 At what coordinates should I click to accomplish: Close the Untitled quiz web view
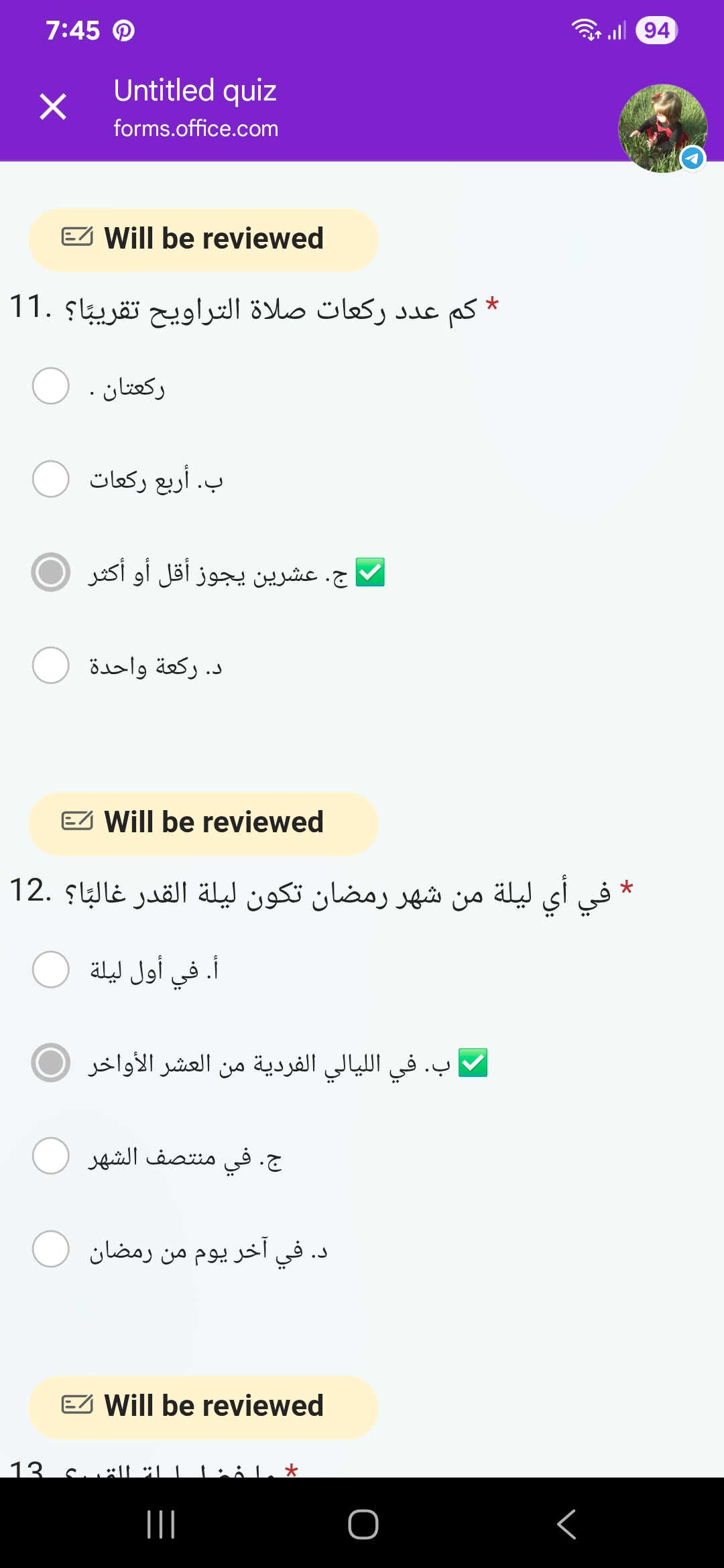53,107
